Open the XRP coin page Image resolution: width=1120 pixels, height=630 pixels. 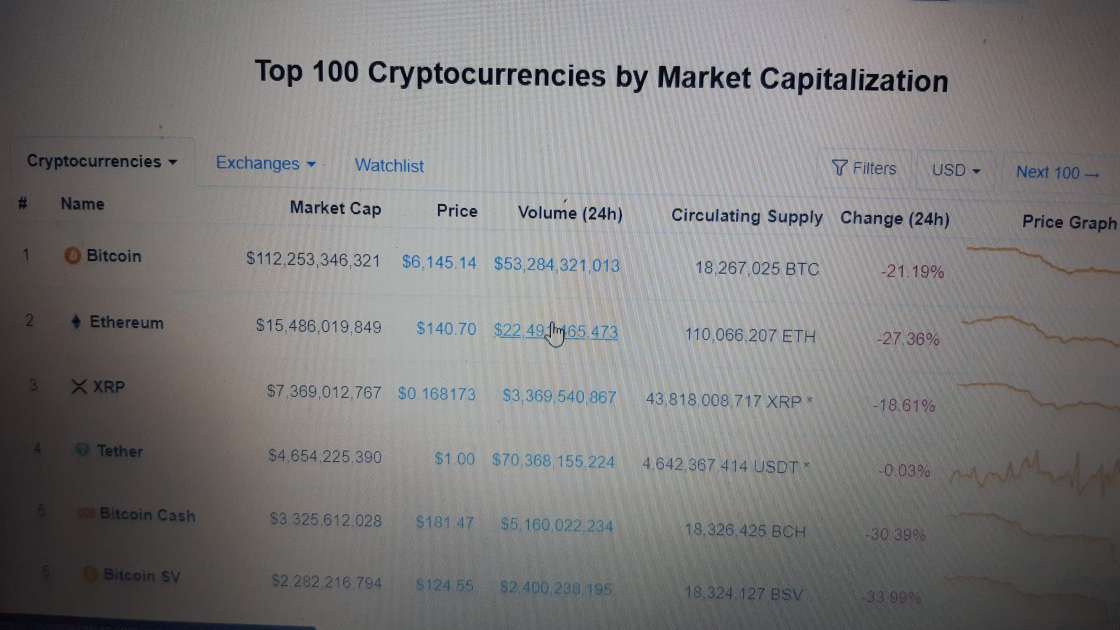click(109, 386)
